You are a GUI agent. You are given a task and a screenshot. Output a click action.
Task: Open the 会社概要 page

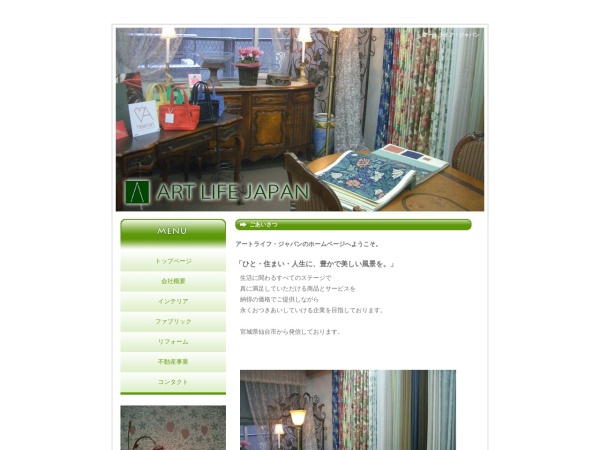[173, 281]
